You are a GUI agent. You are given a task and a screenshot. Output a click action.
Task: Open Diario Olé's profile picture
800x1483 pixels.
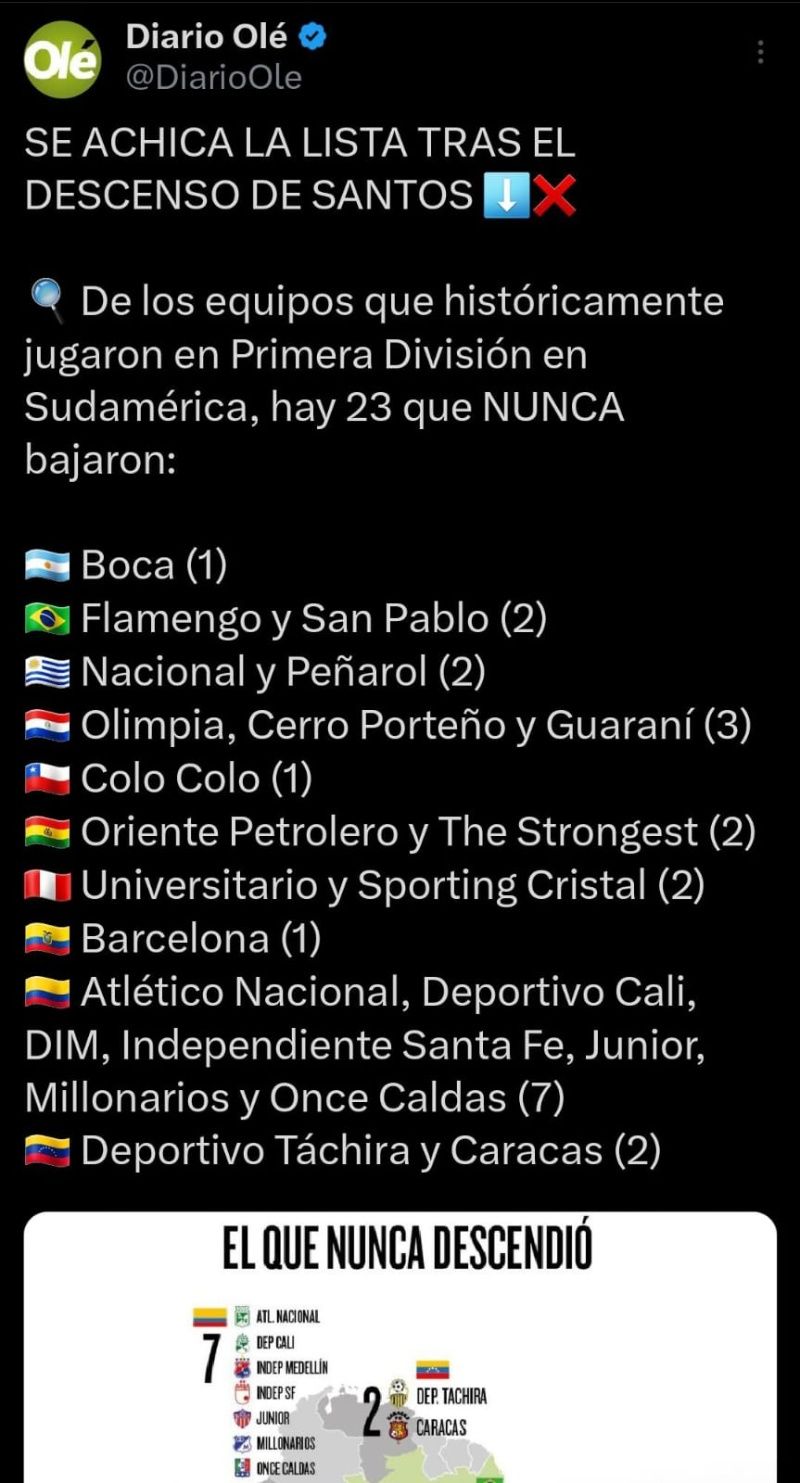click(62, 59)
